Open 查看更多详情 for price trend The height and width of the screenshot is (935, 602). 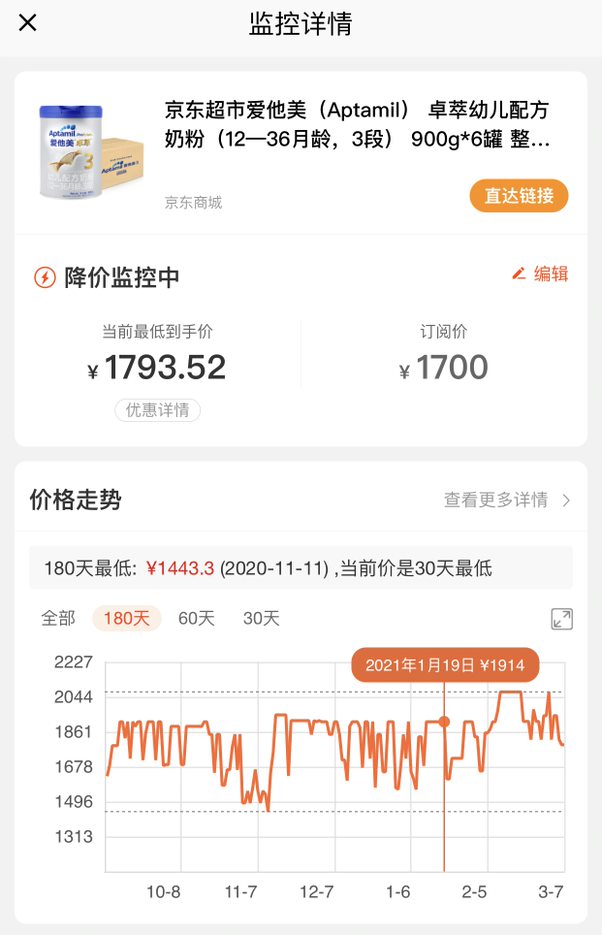pyautogui.click(x=507, y=500)
